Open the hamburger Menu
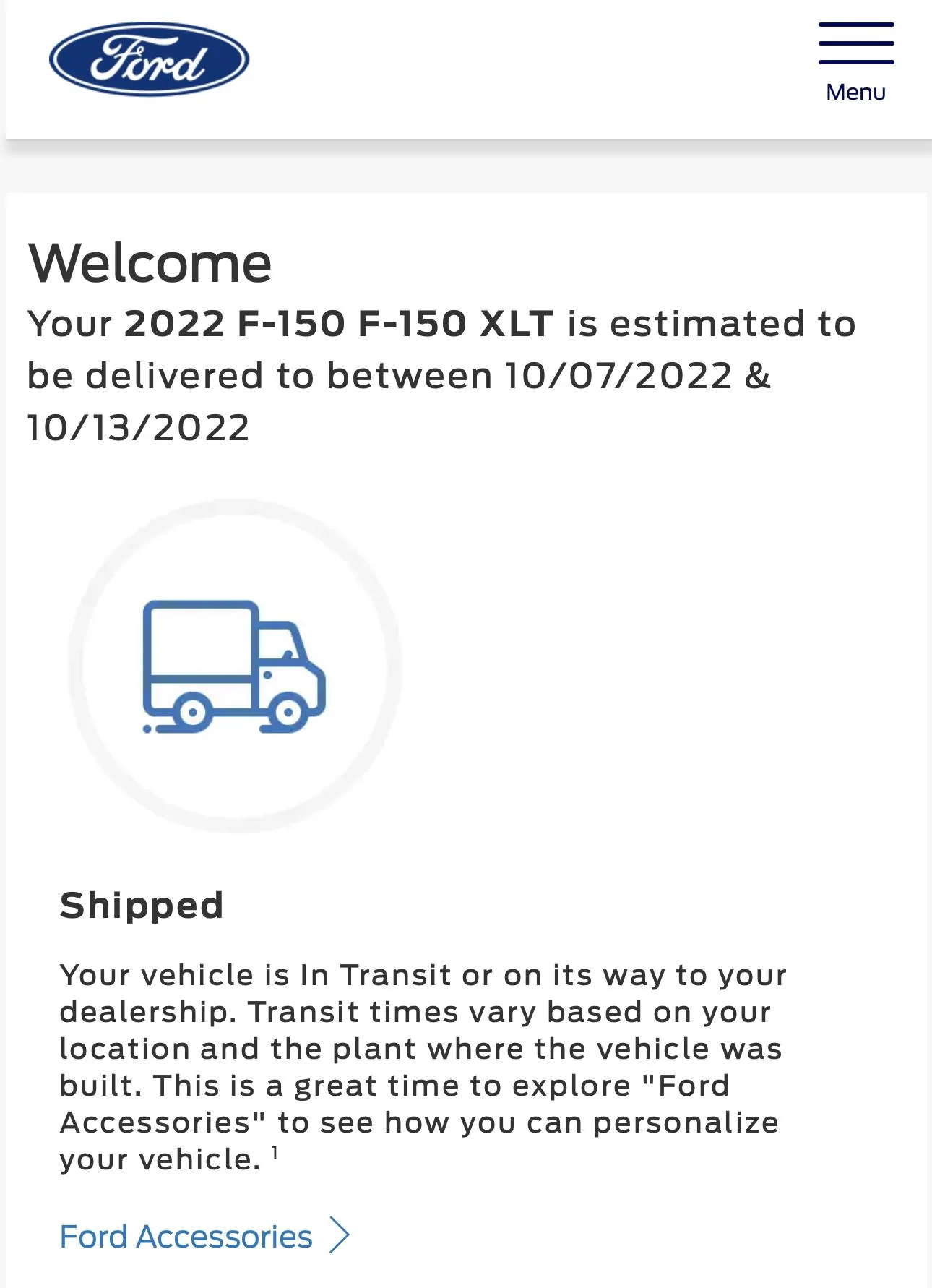 pyautogui.click(x=856, y=61)
